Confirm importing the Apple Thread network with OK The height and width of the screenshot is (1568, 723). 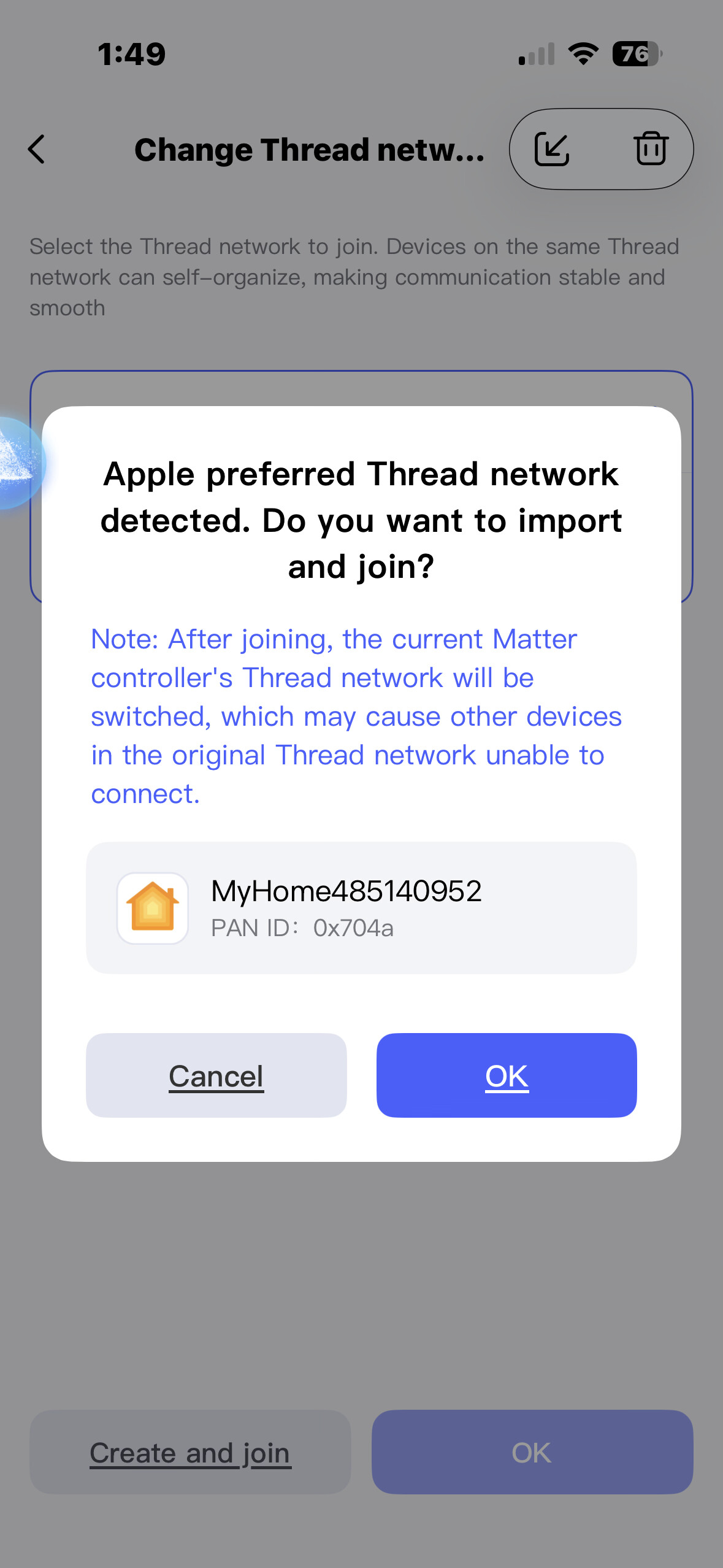[x=507, y=1075]
